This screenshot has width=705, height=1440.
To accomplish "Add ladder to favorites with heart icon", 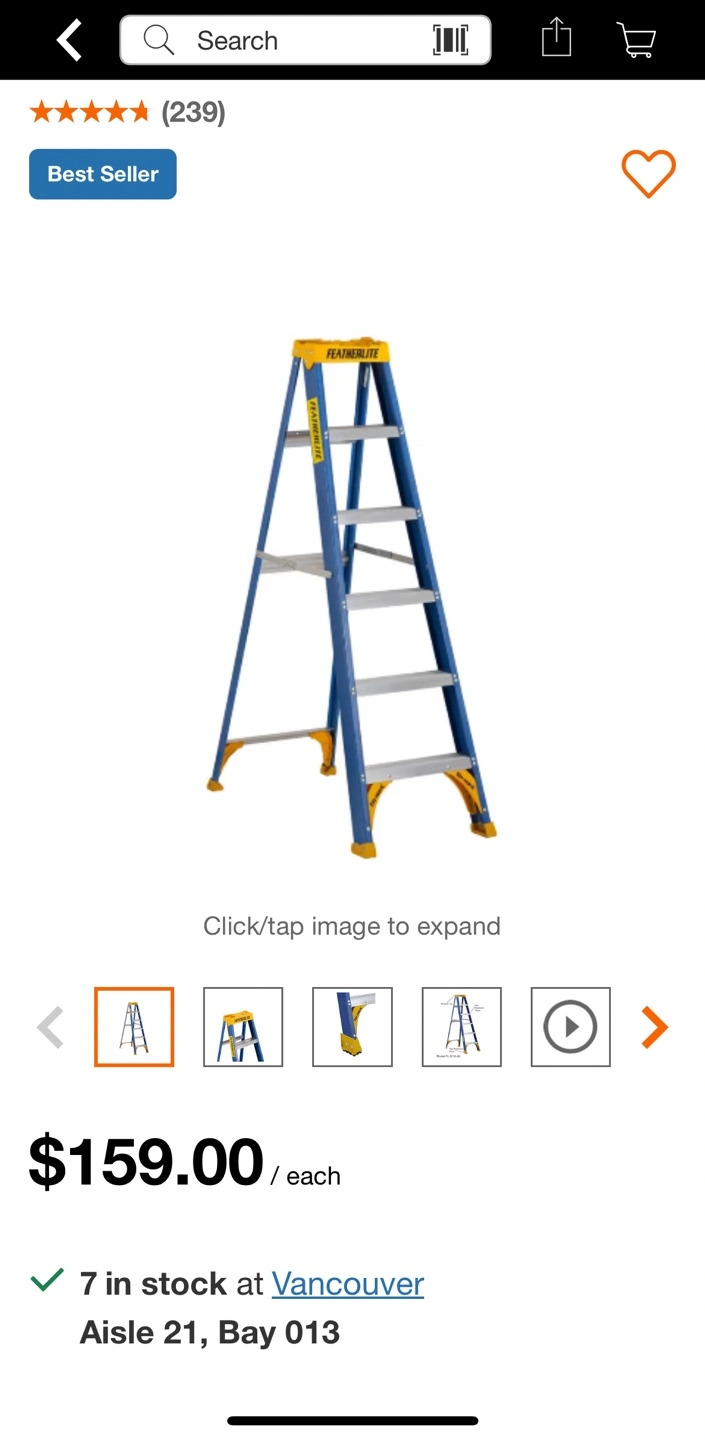I will [x=649, y=174].
